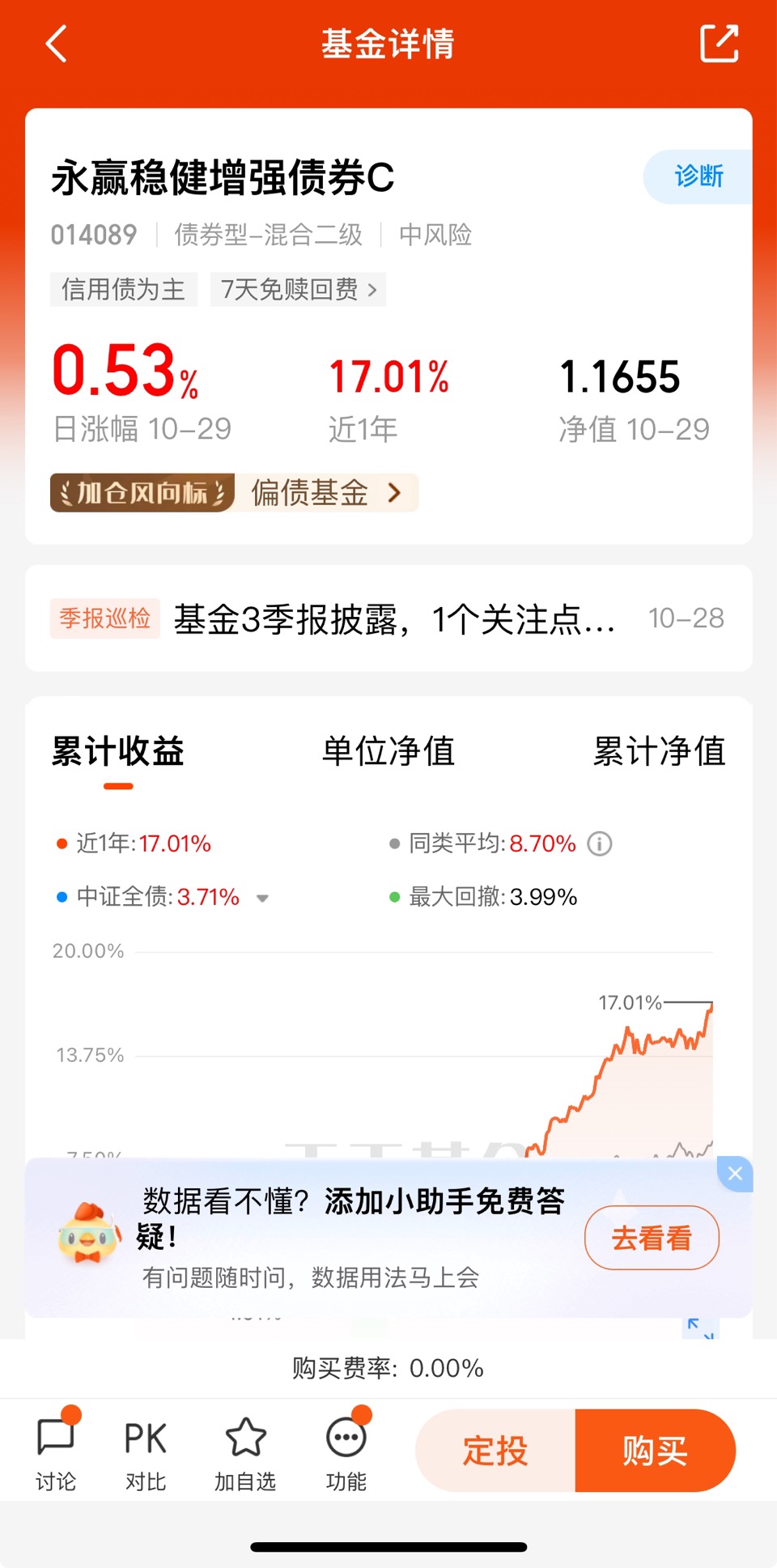Show info for 同类平均

[600, 843]
